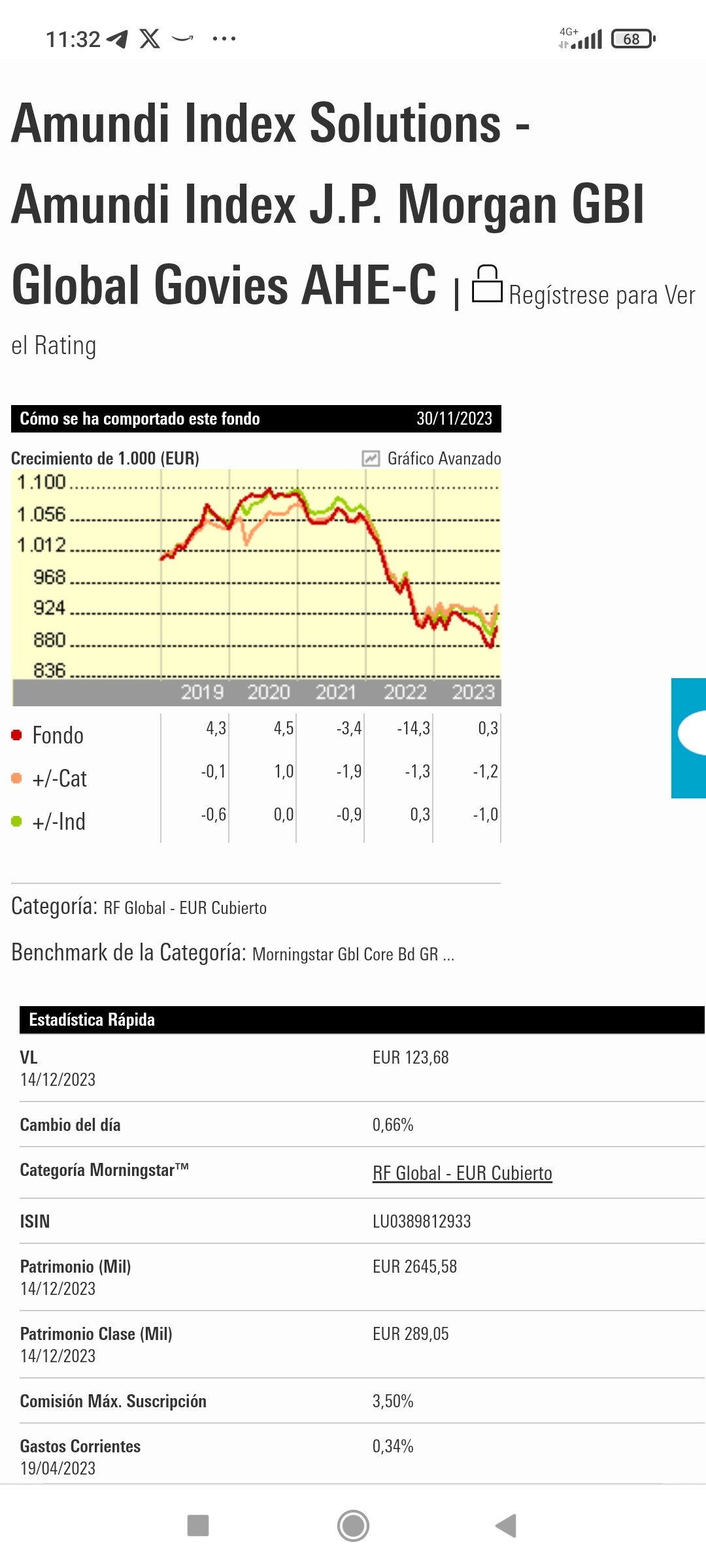
Task: Go back using system back button
Action: [506, 1526]
